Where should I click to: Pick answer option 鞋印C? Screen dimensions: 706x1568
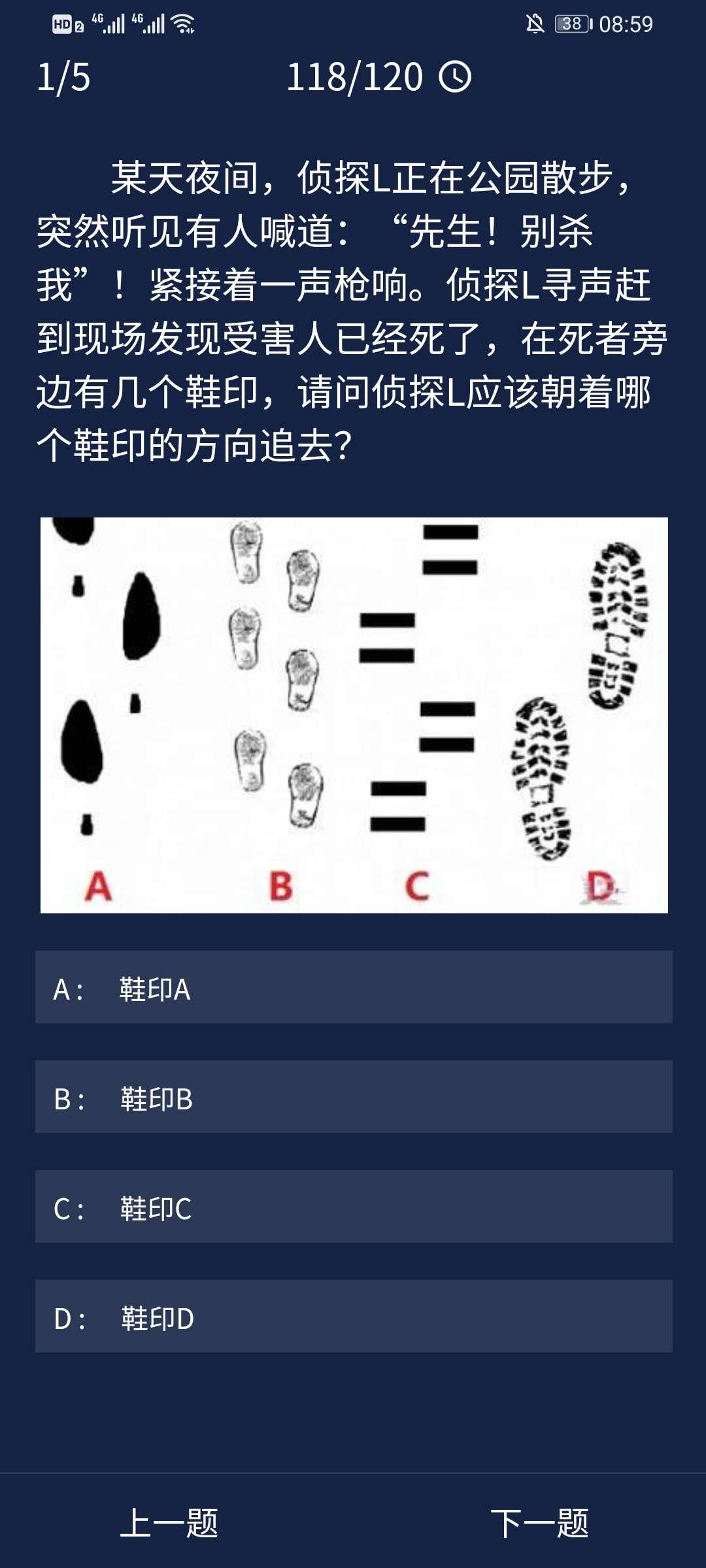[x=353, y=1207]
